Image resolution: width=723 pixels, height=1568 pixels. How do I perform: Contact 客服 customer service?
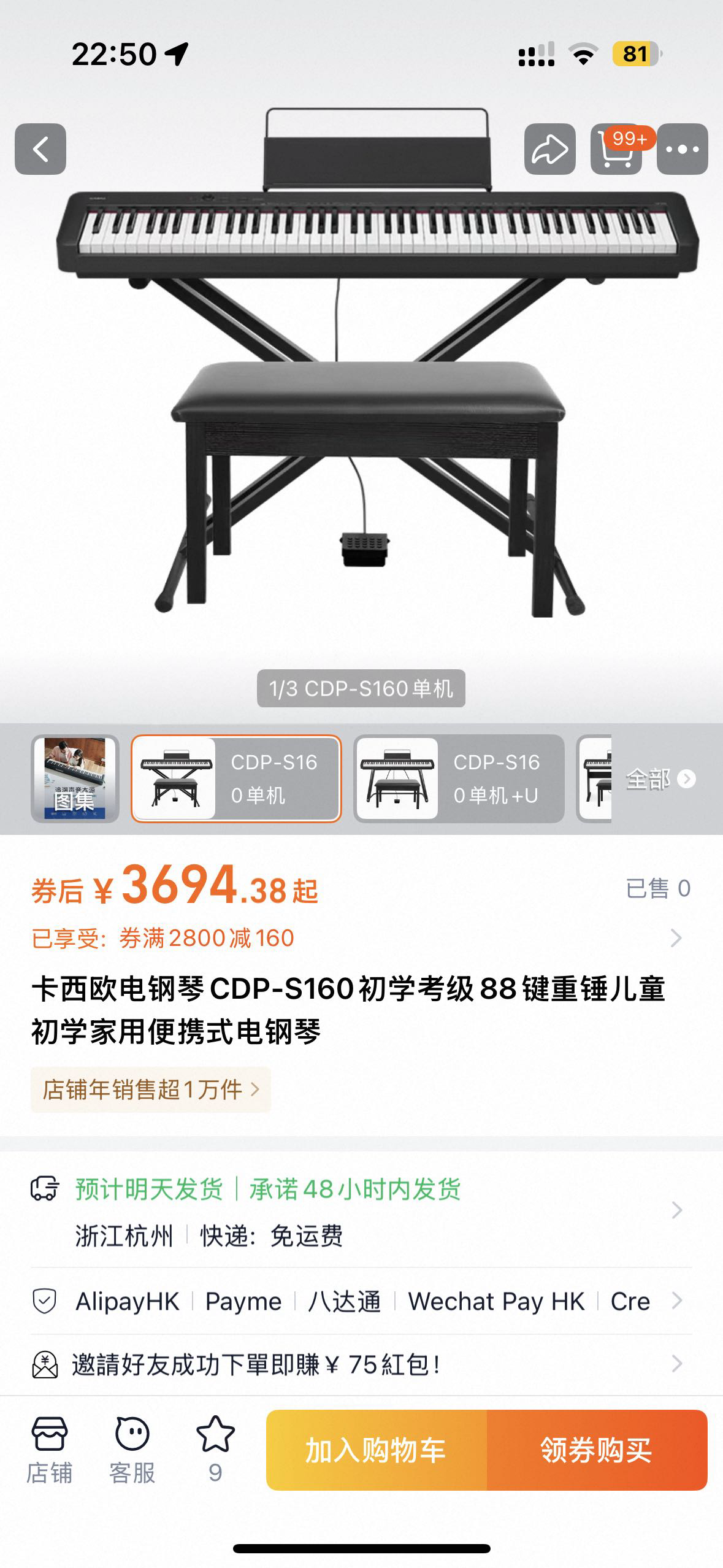click(132, 1450)
